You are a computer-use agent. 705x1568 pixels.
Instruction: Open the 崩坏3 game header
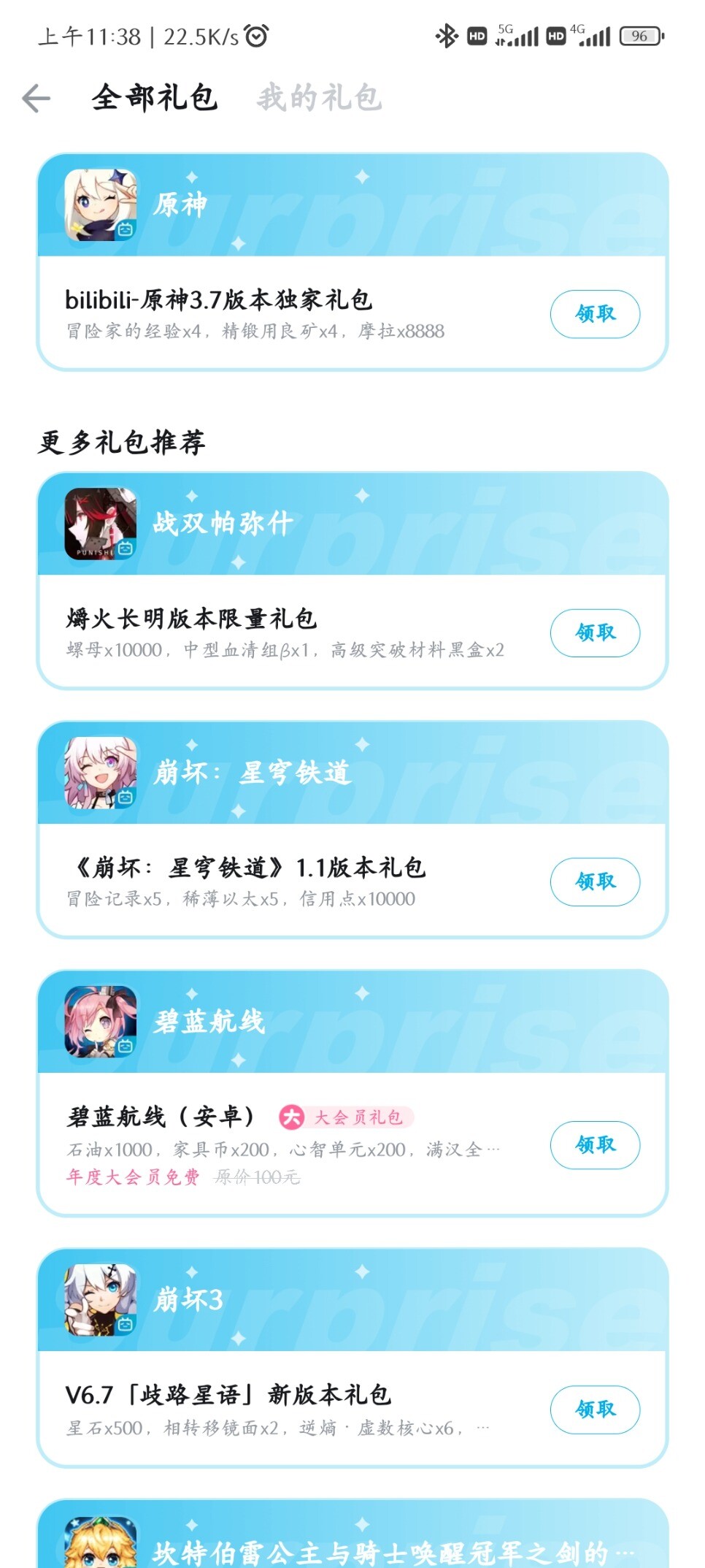[352, 1300]
